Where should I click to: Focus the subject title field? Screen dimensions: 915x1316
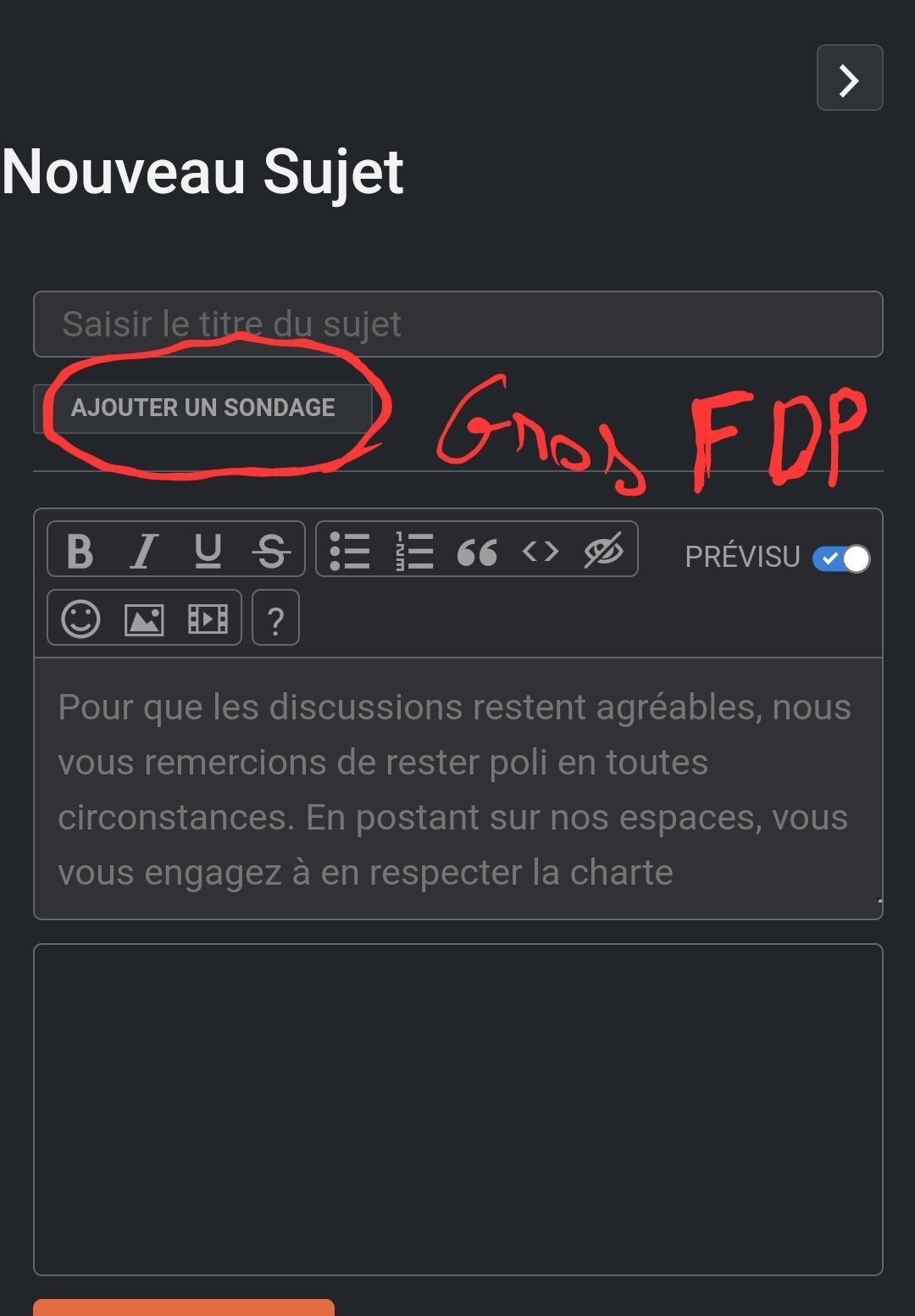pos(457,325)
